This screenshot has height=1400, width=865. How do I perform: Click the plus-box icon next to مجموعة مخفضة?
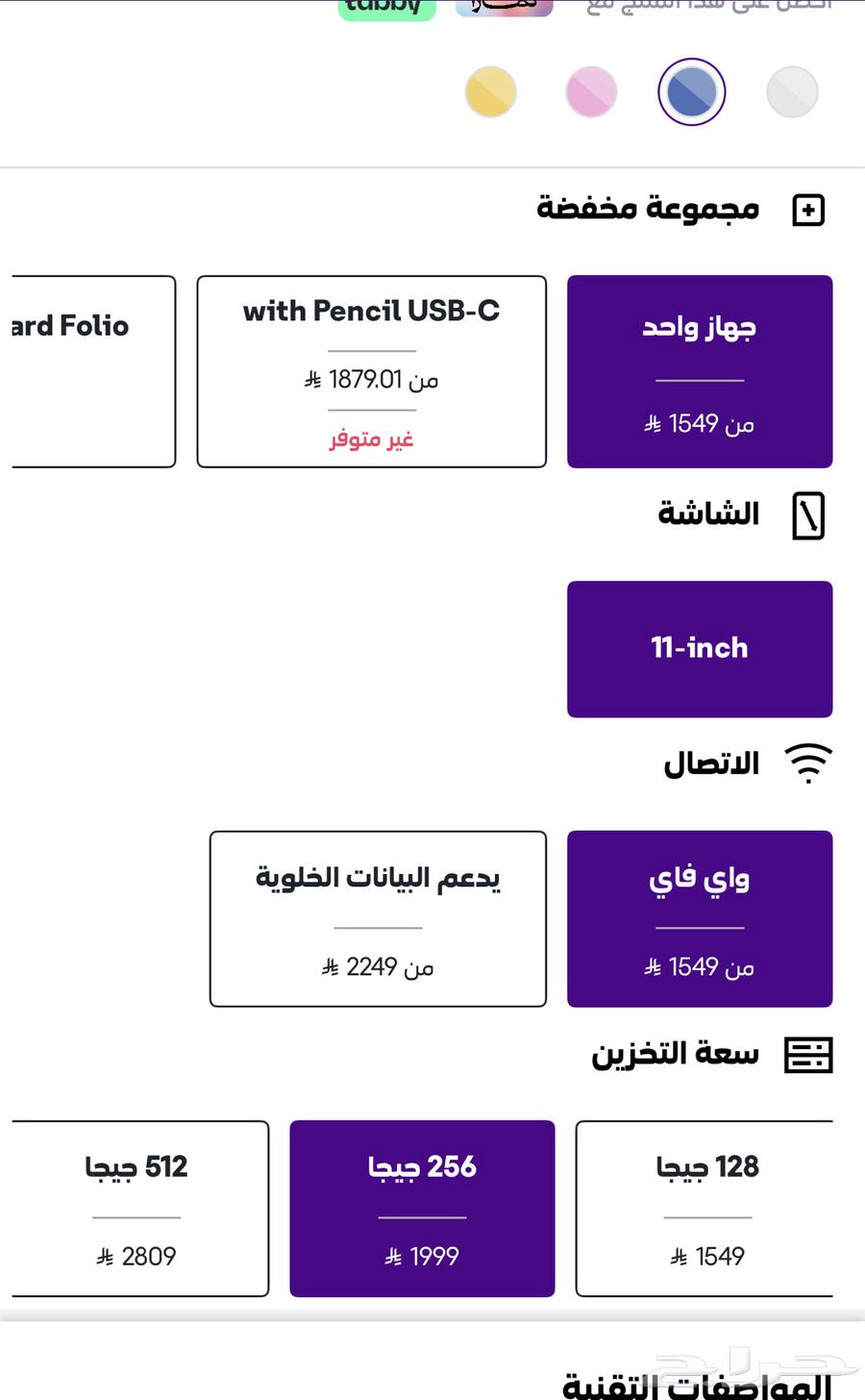(x=808, y=210)
